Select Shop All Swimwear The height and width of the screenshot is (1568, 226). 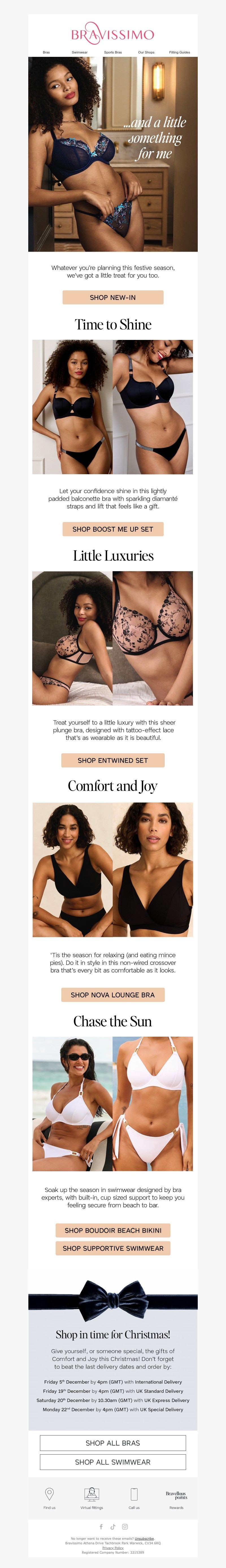pos(113,1461)
